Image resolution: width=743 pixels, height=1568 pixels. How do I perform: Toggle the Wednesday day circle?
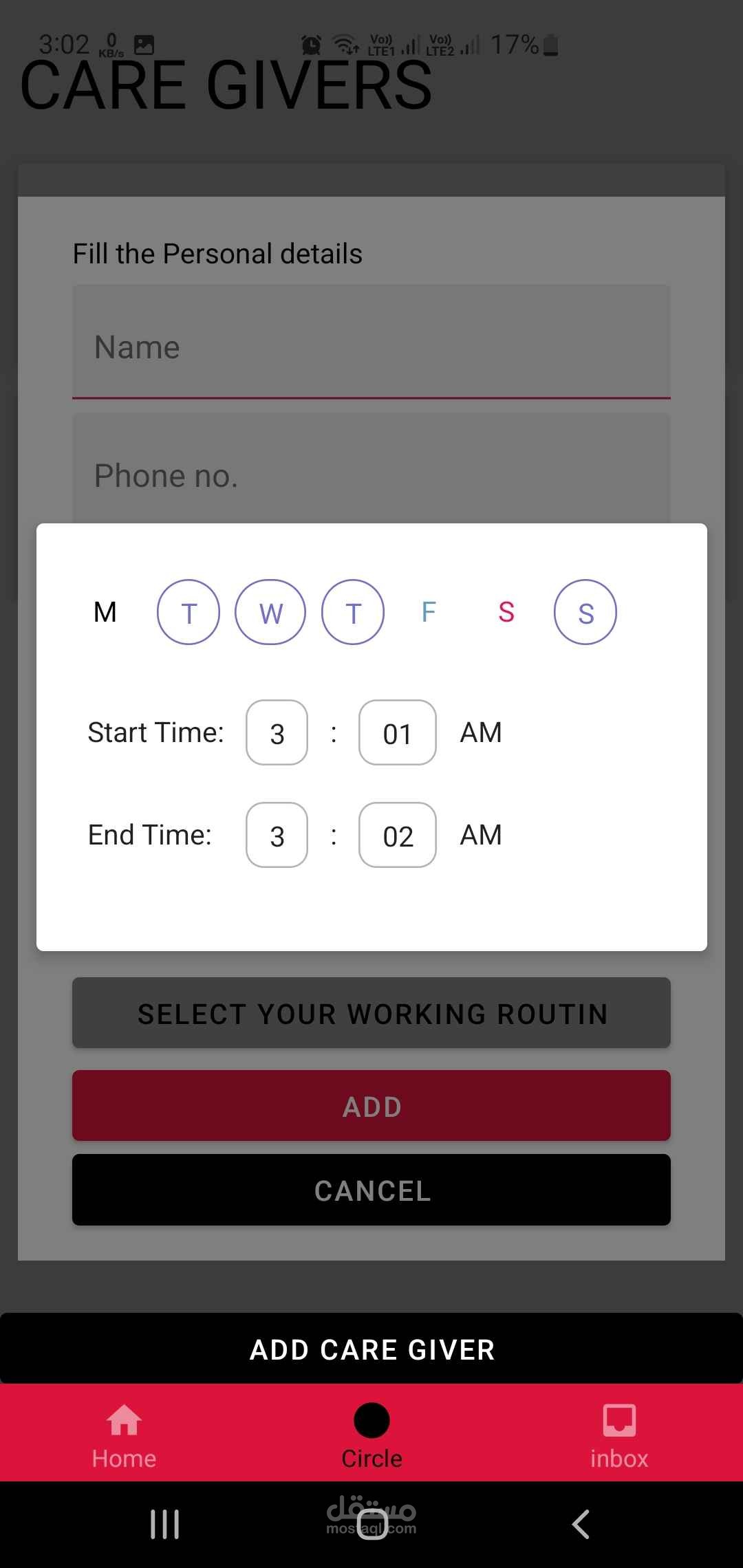pyautogui.click(x=270, y=612)
